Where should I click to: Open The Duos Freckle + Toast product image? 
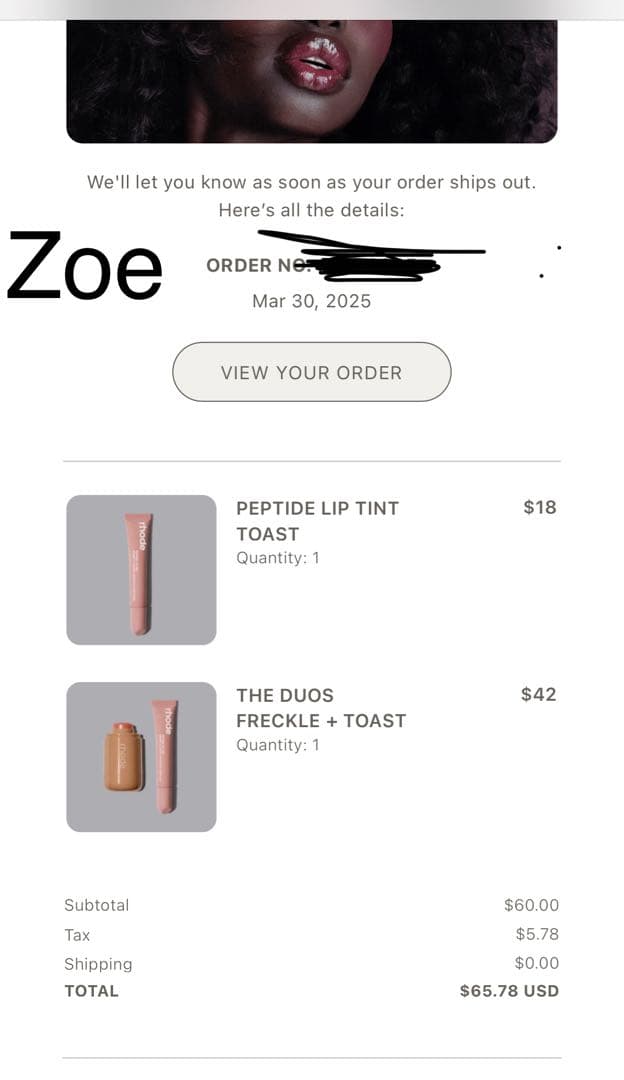(141, 757)
